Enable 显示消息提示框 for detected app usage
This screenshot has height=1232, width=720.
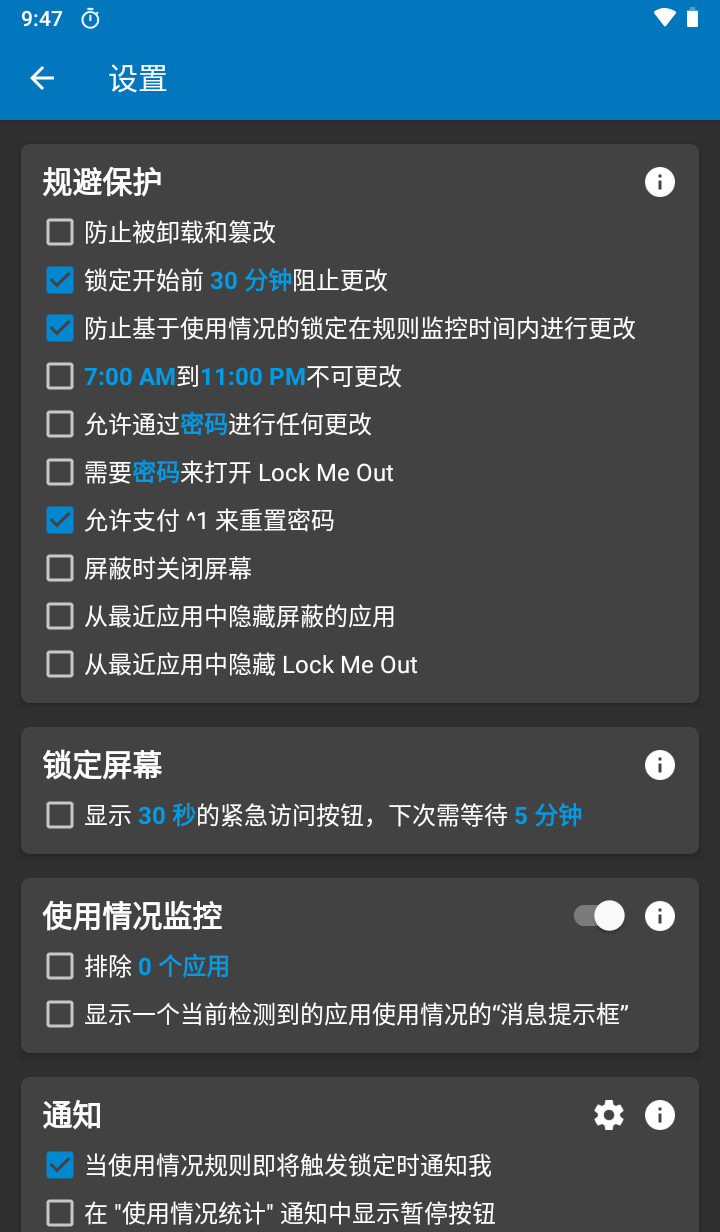click(x=60, y=1015)
